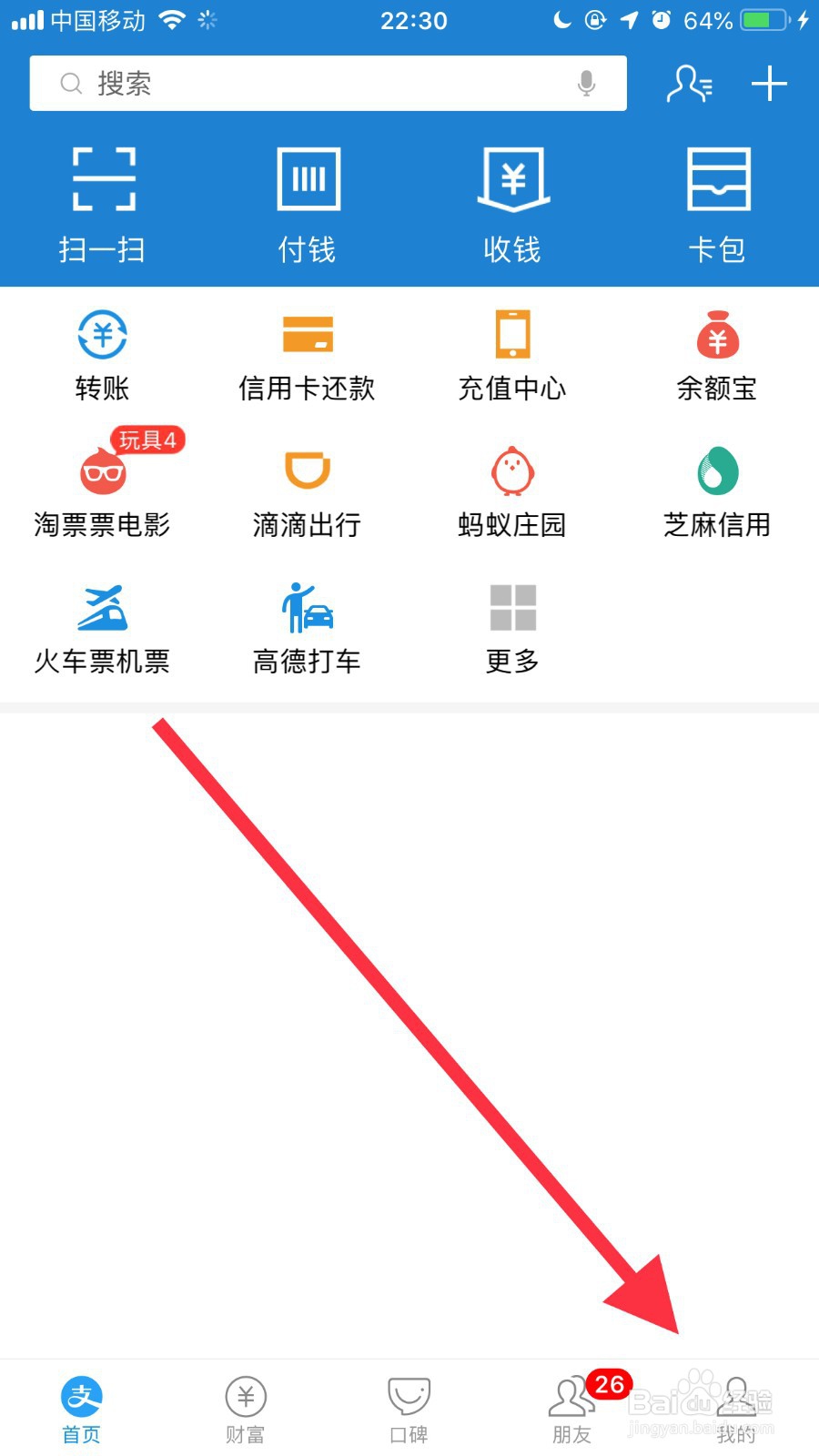Switch to the 朋友 friends tab
This screenshot has width=819, height=1456.
(x=571, y=1406)
